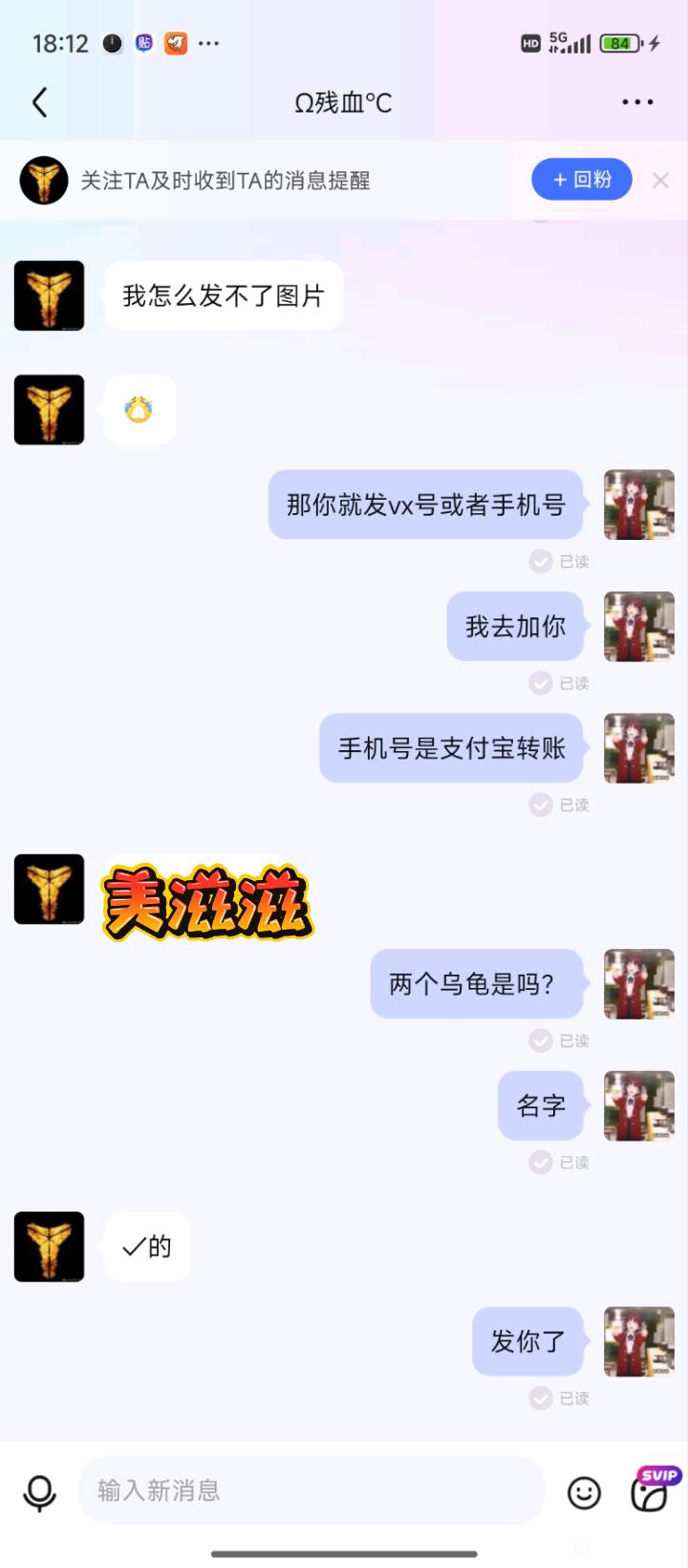Screen dimensions: 688x1568
Task: View the 美滋滋 sticker message
Action: pyautogui.click(x=208, y=901)
